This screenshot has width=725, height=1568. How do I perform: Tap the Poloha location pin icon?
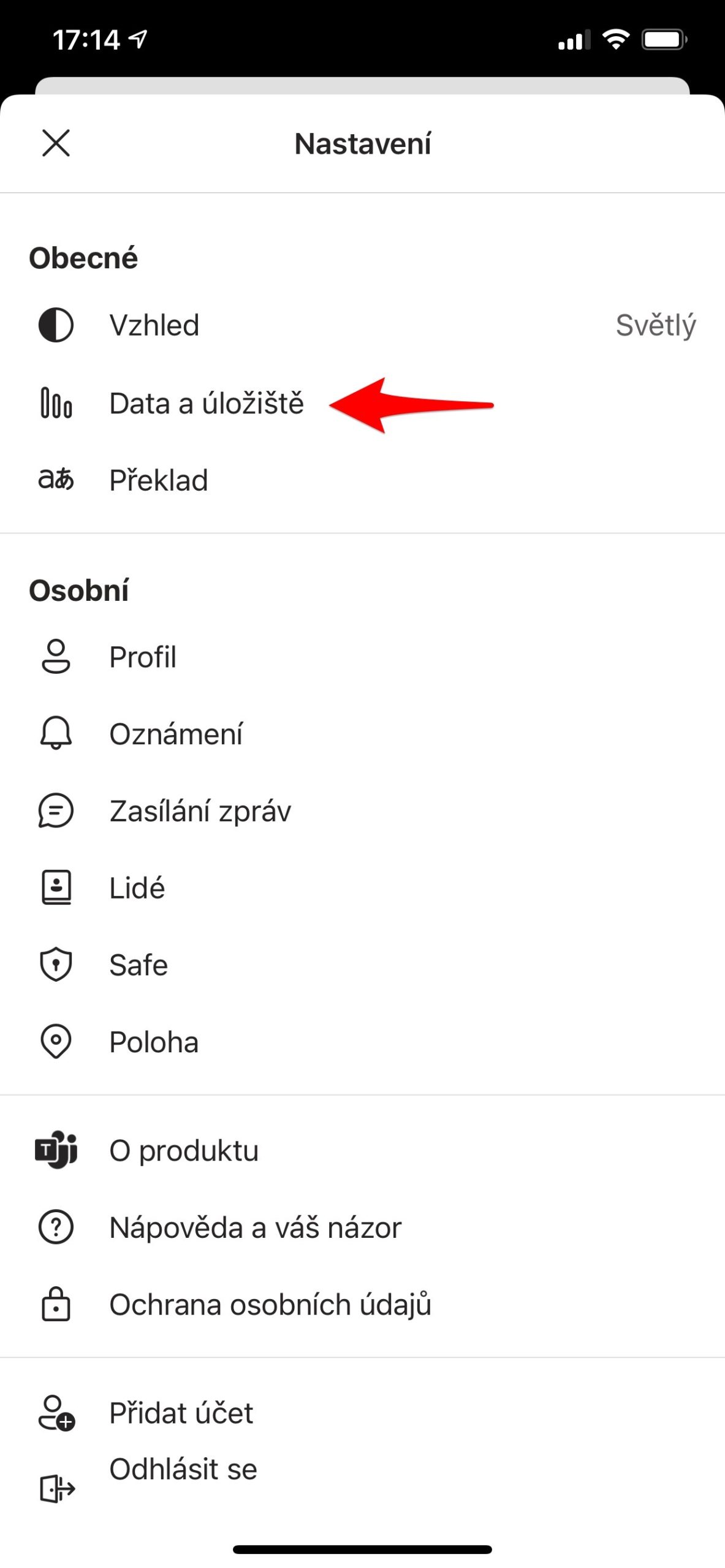point(56,1041)
